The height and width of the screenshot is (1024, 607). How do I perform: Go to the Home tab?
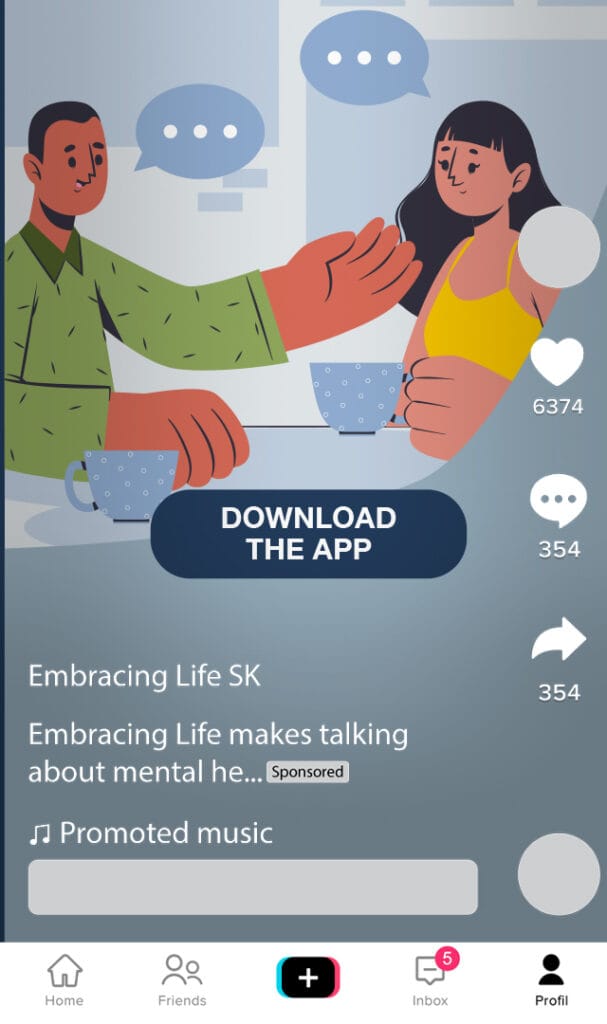point(64,980)
